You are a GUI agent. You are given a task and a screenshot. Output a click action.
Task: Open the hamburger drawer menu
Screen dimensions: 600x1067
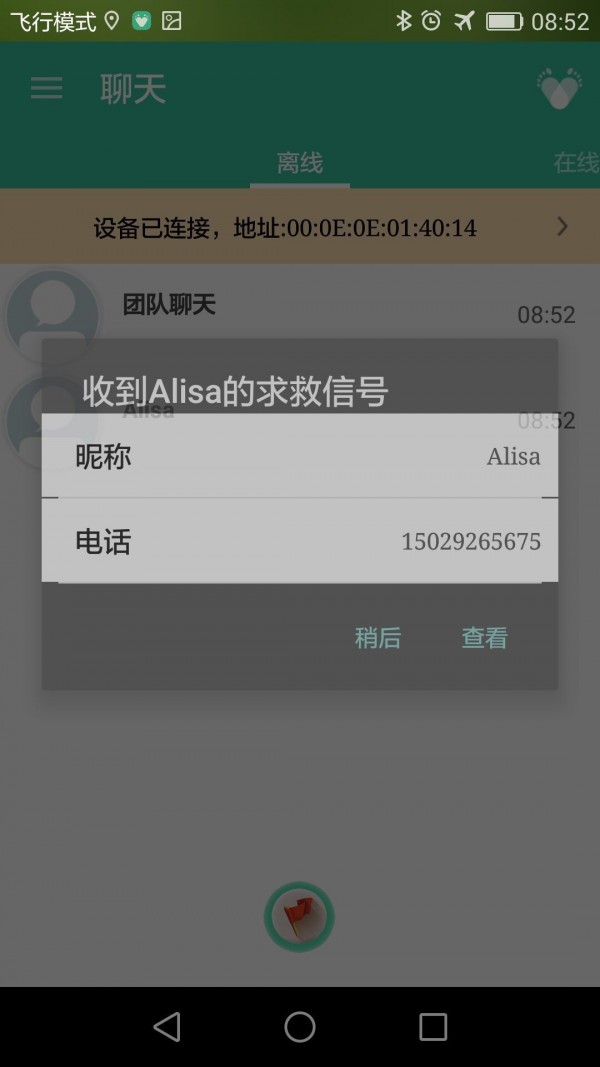(46, 89)
